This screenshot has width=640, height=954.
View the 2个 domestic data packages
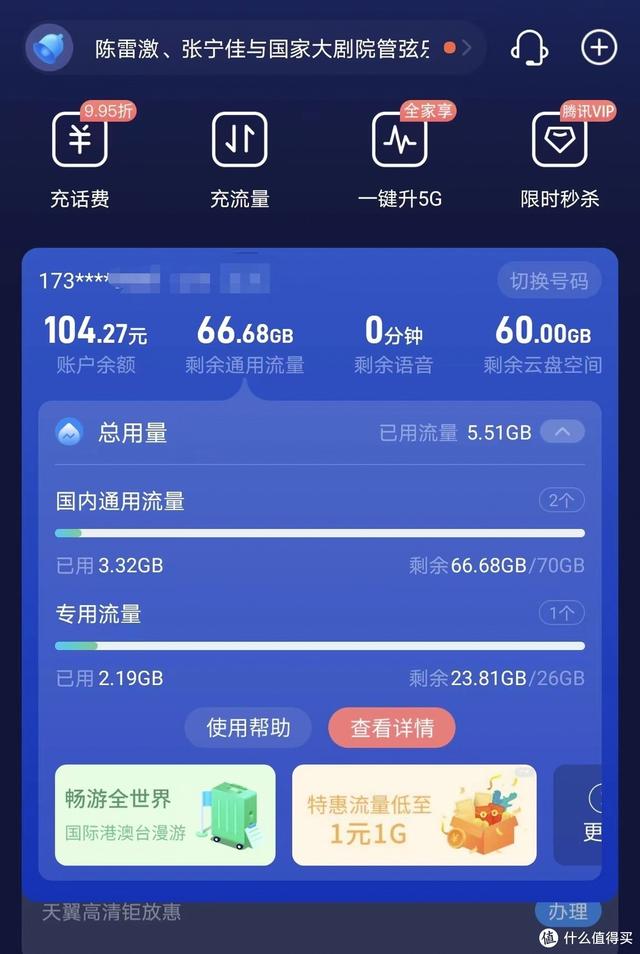[561, 501]
